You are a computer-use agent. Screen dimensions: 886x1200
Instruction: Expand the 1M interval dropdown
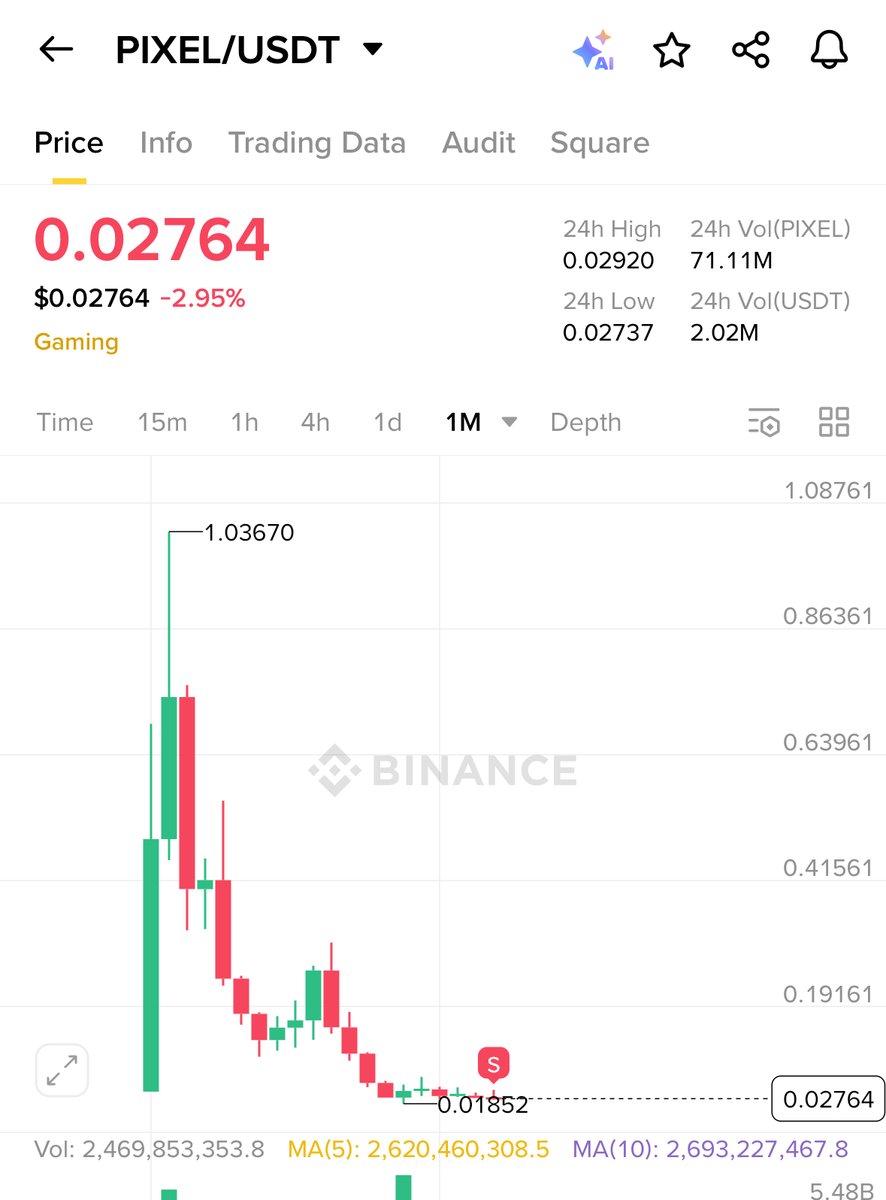509,422
